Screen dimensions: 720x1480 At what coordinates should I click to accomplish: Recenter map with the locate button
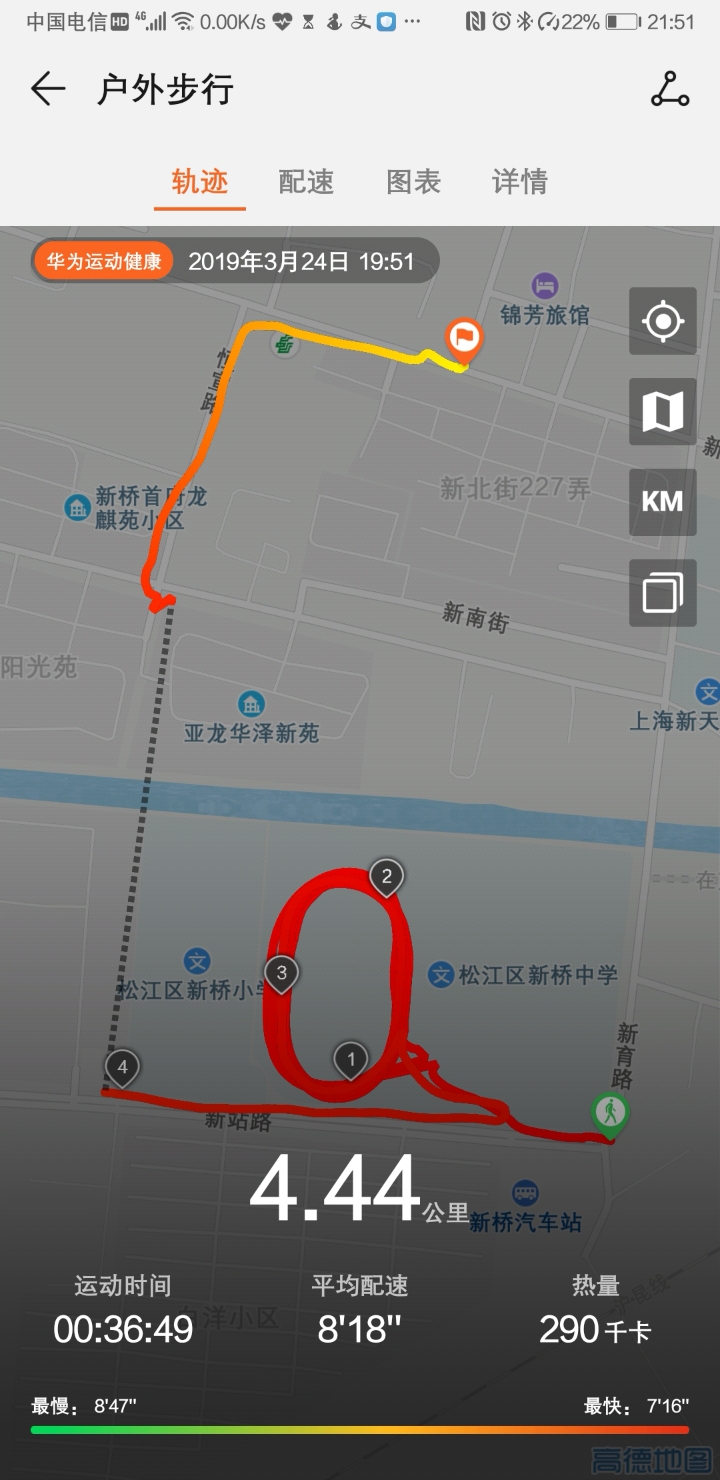(663, 321)
